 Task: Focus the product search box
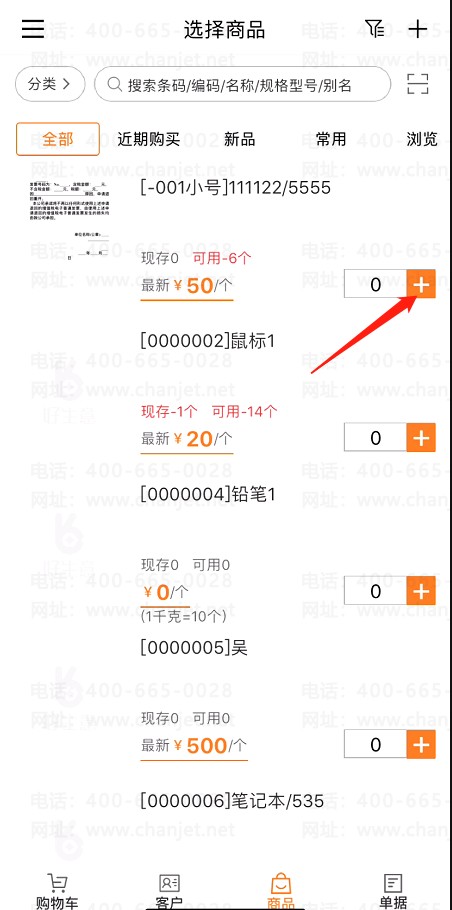tap(242, 85)
